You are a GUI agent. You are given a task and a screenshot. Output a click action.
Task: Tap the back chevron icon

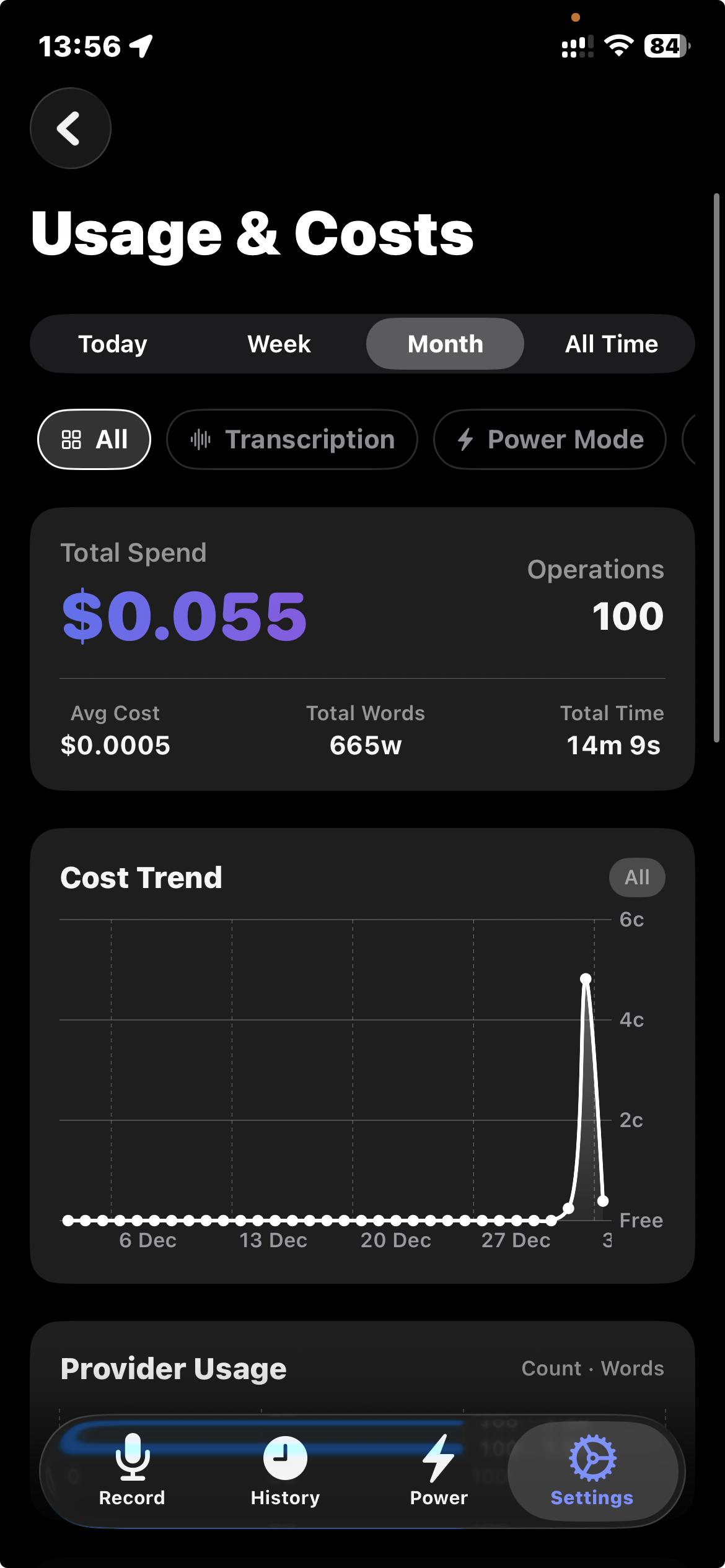70,127
